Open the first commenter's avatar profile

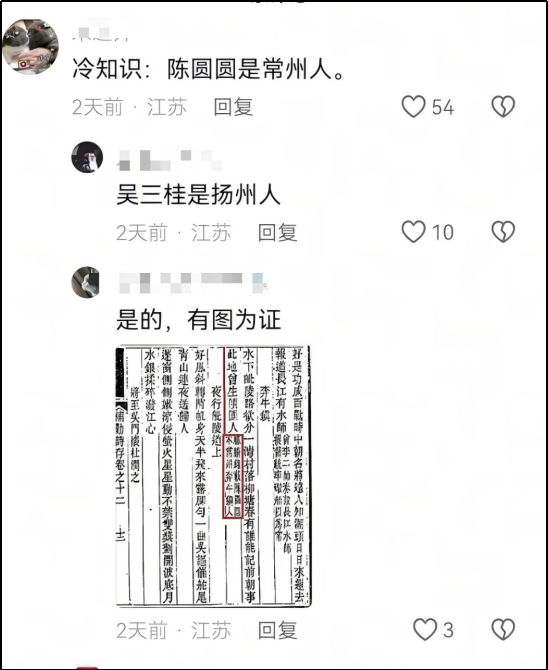(30, 47)
